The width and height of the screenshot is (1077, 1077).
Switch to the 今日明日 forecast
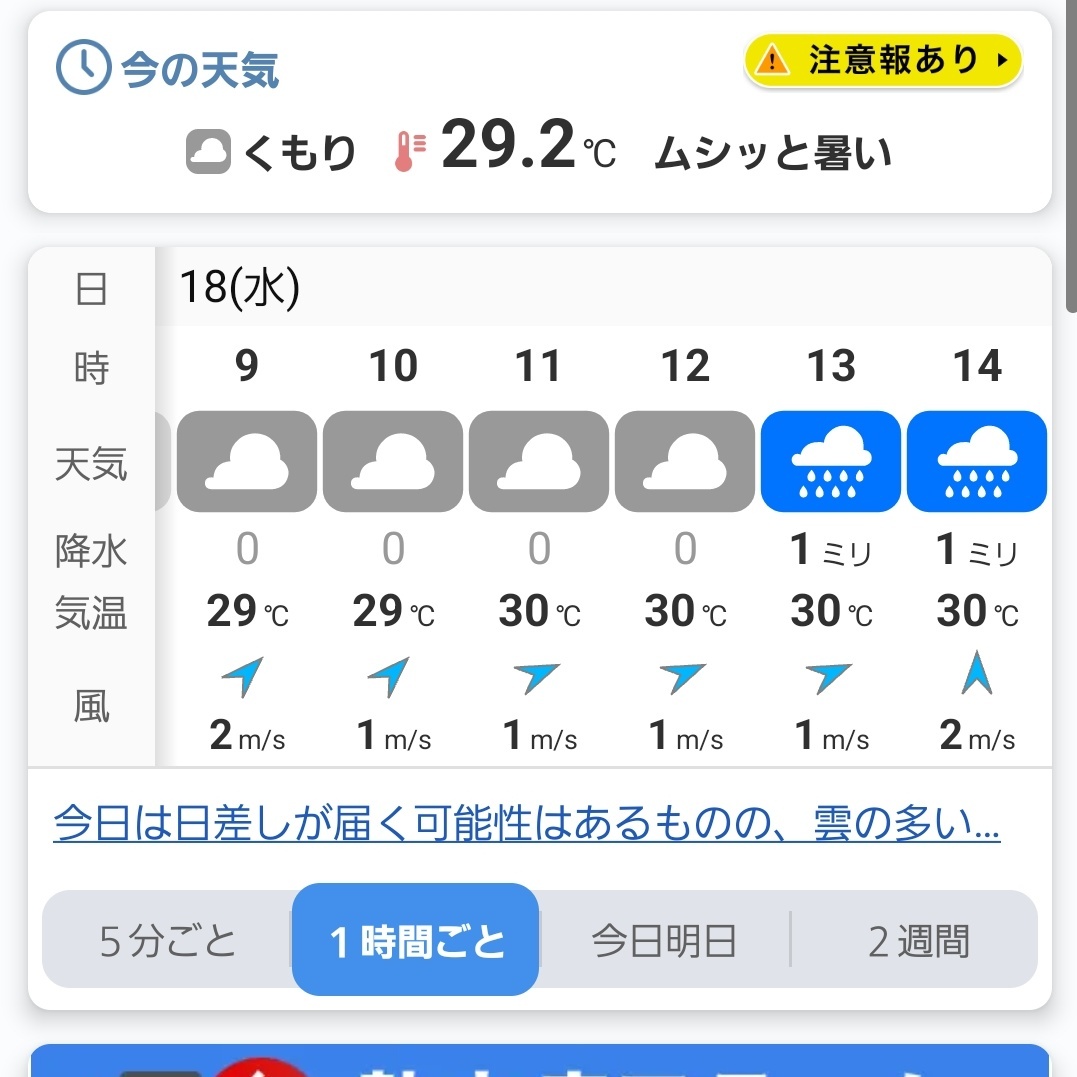[x=664, y=941]
